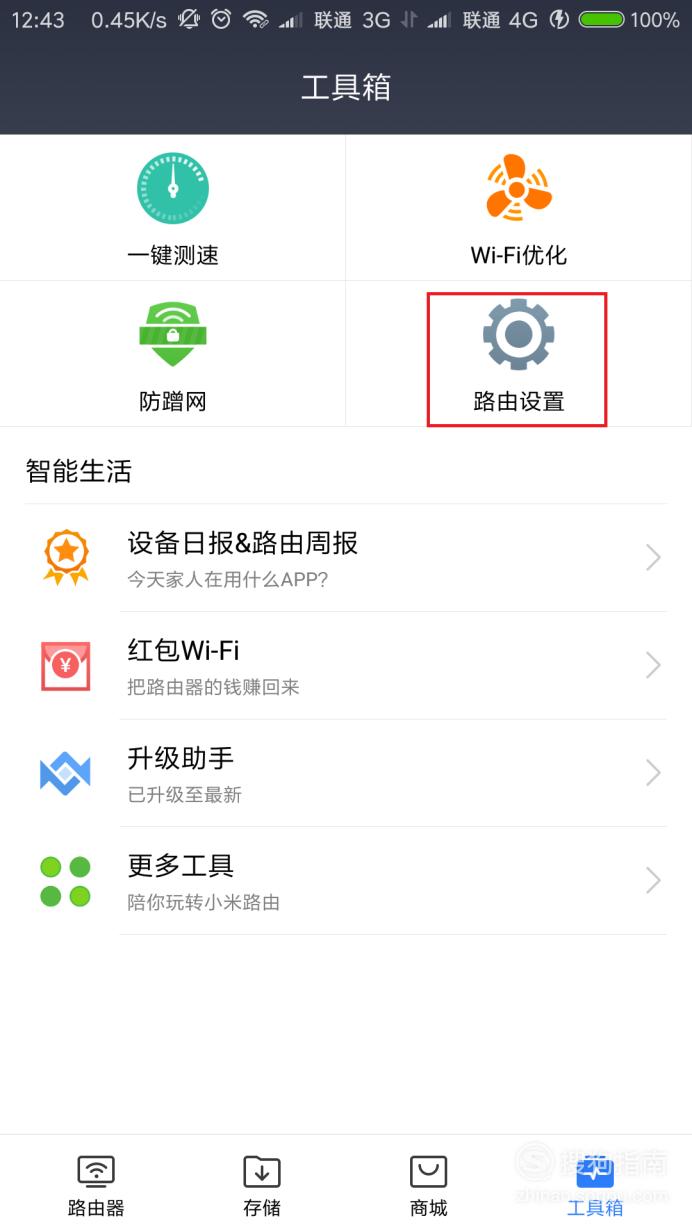Screen dimensions: 692x1230
Task: Open 升级助手 upgrade assistant
Action: tap(346, 773)
